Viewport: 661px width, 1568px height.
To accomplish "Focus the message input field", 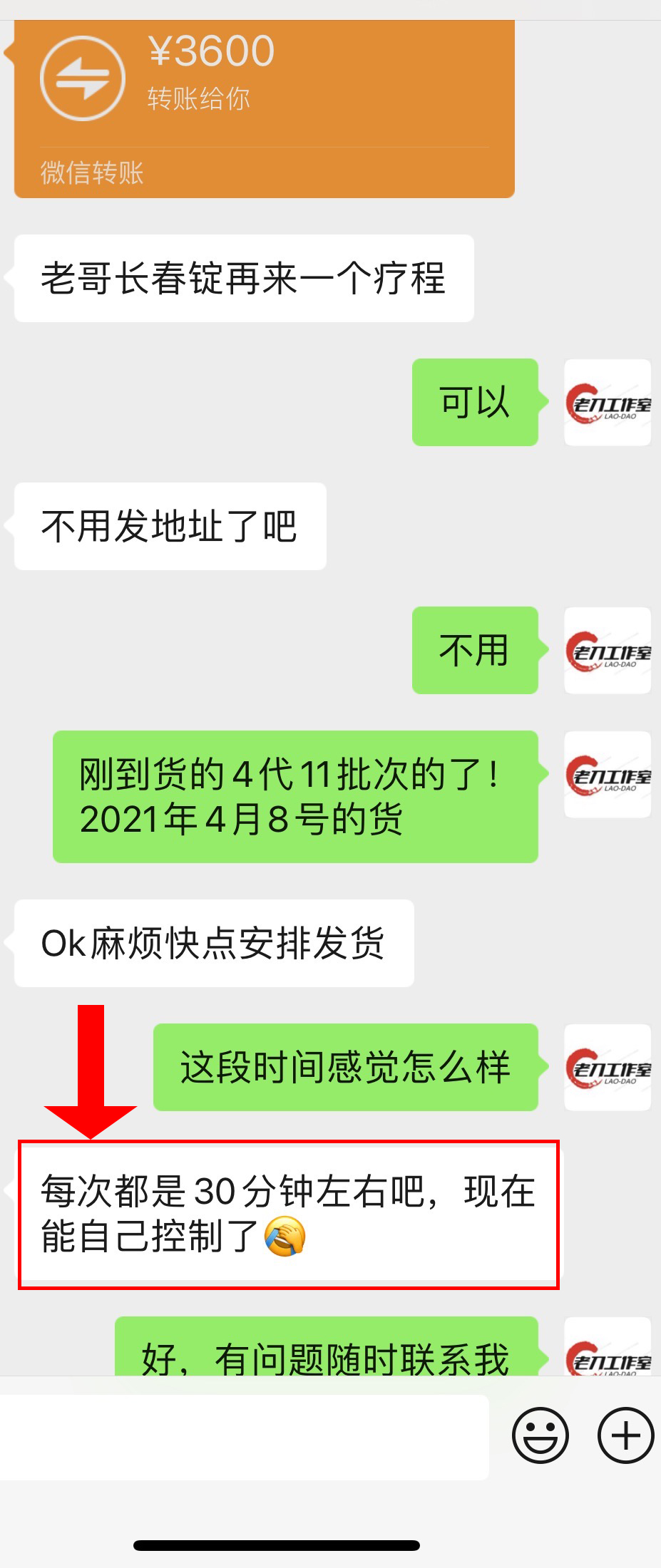I will pyautogui.click(x=242, y=1437).
